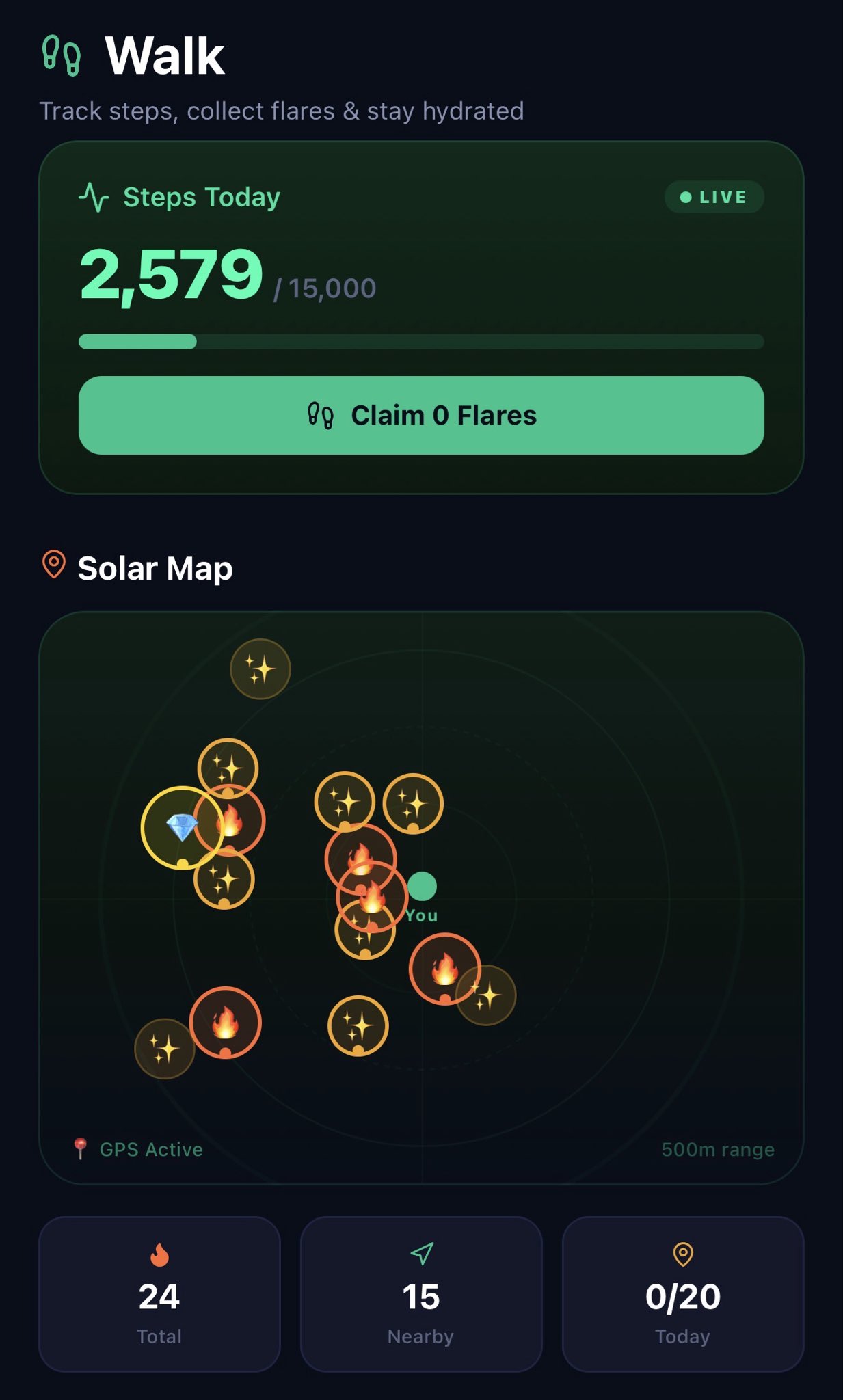Tap the Claim 0 Flares button
This screenshot has height=1400, width=843.
(x=421, y=415)
